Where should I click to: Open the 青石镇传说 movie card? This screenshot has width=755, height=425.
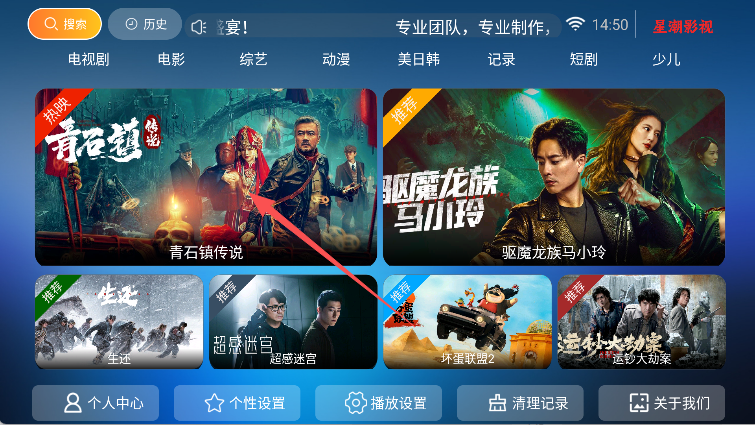click(x=206, y=177)
